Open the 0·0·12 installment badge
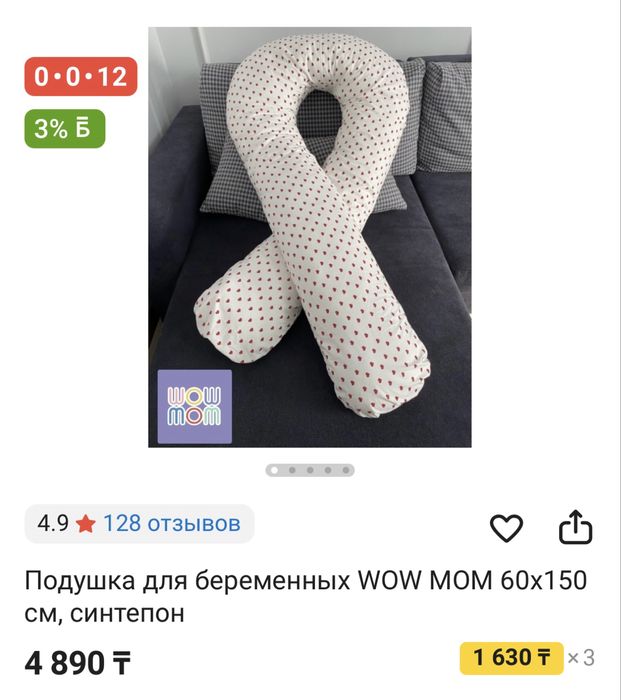This screenshot has height=700, width=621. tap(80, 77)
